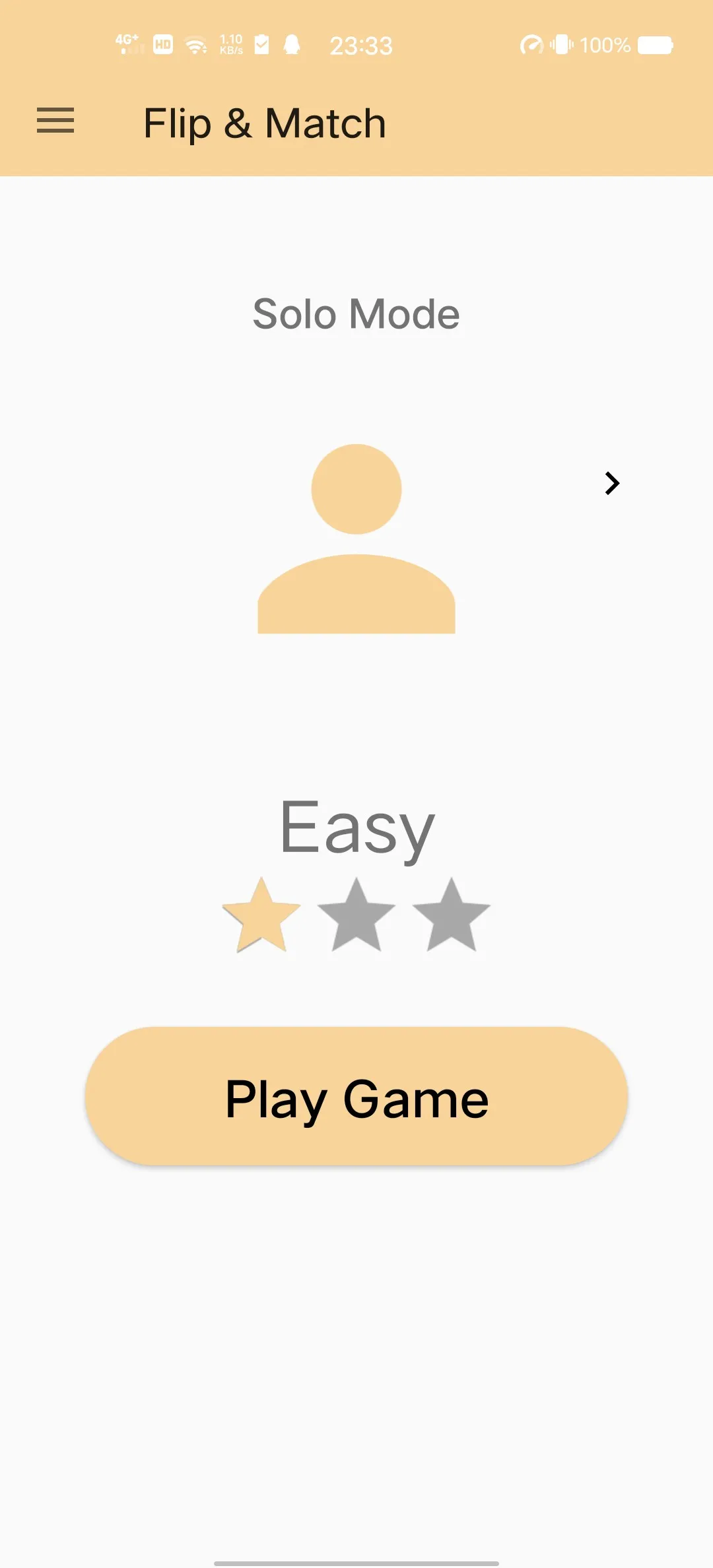Tap the clock showing 23:33
The width and height of the screenshot is (713, 1568).
point(360,45)
